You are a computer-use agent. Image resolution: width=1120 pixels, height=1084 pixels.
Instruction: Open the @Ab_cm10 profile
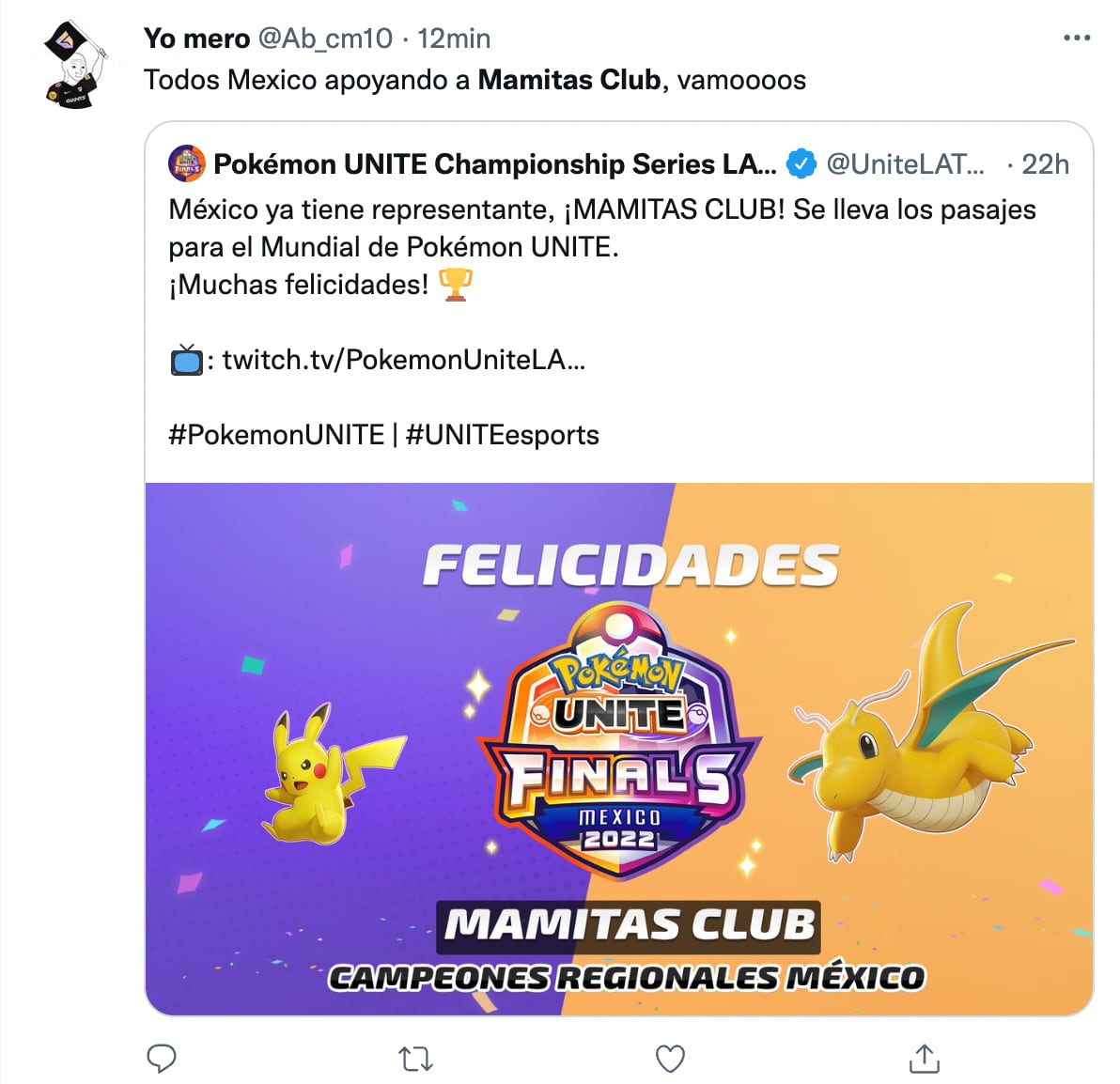(x=324, y=39)
